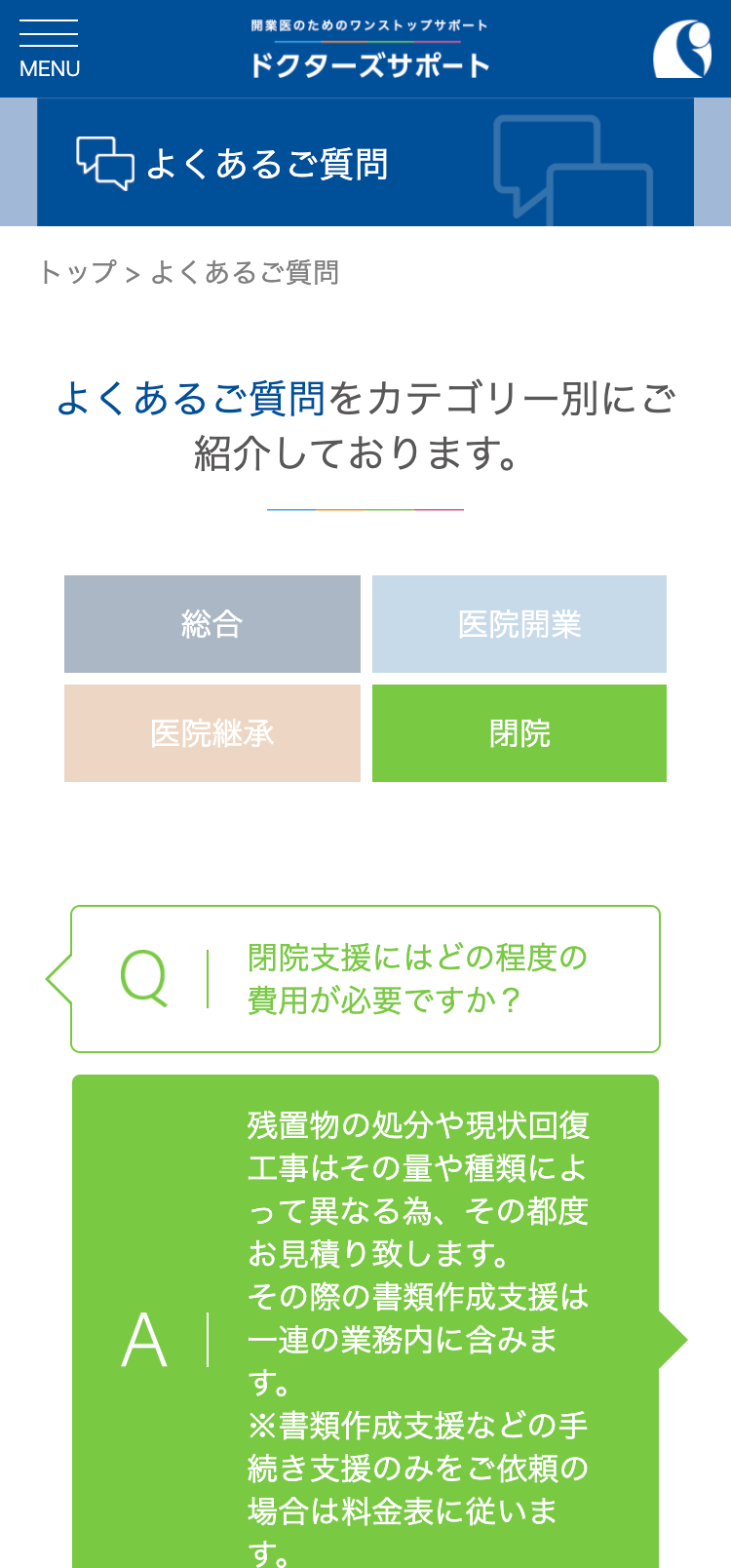This screenshot has width=731, height=1568.
Task: Click the magnifying glass Q icon in question box
Action: coord(146,978)
